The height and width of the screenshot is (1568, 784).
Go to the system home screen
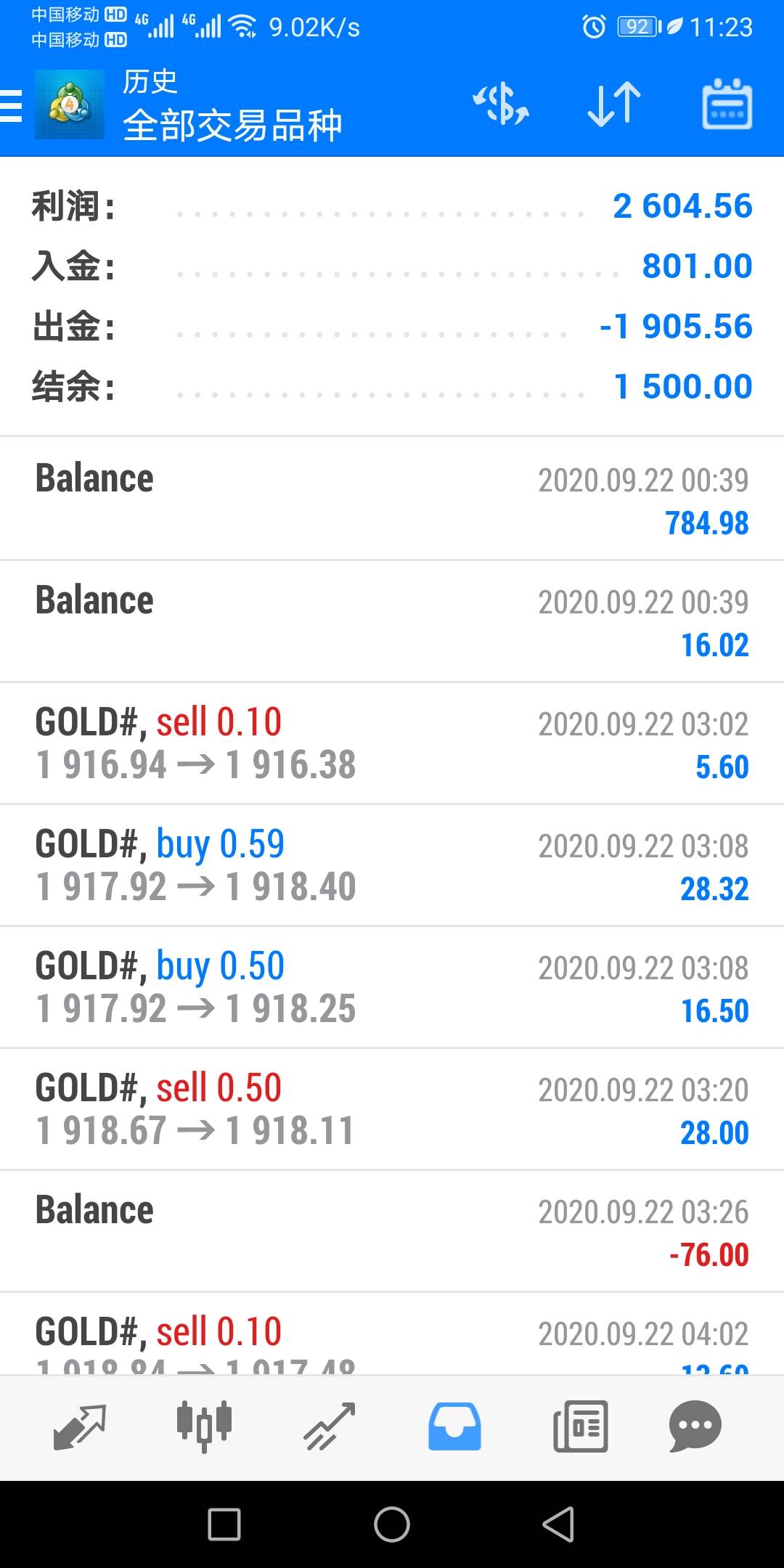point(392,1524)
